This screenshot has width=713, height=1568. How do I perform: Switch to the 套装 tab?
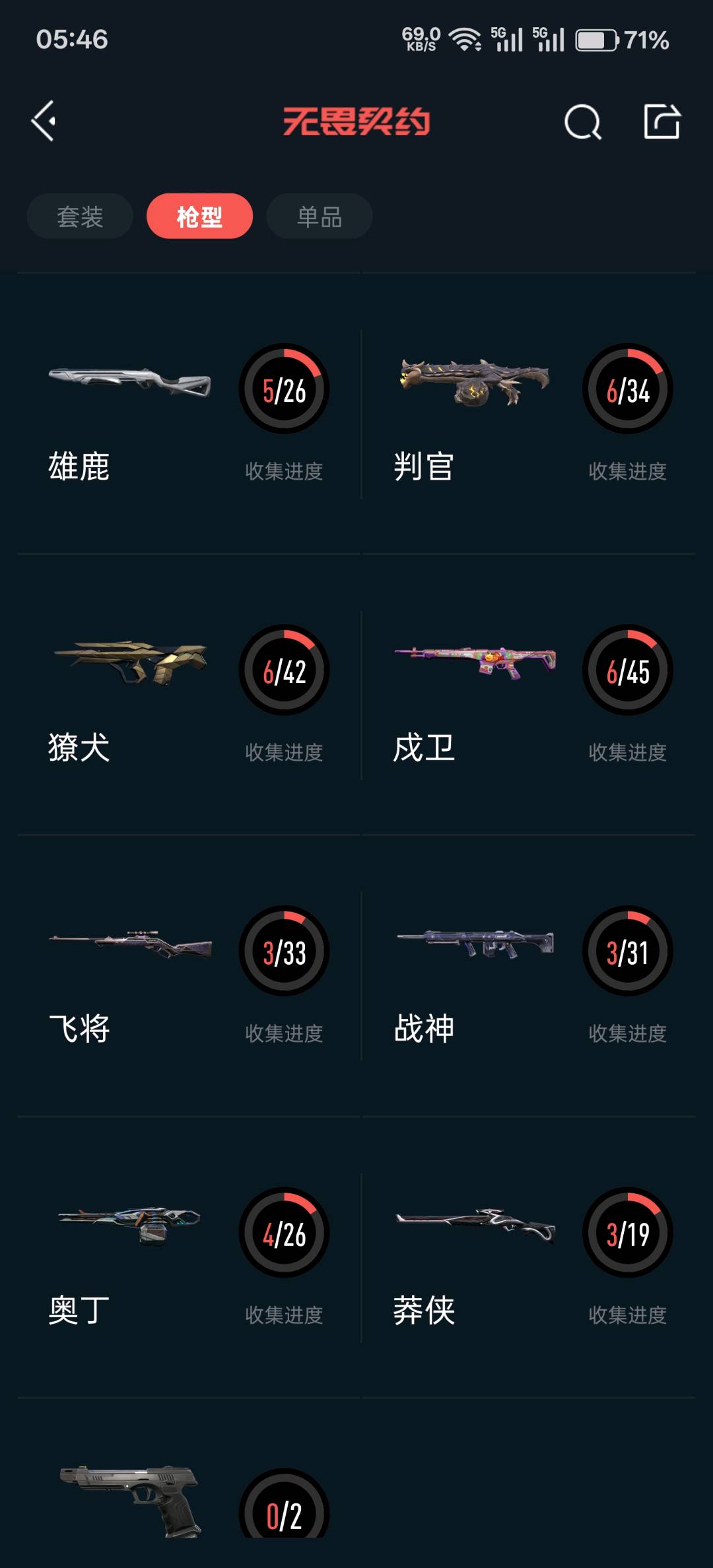80,216
